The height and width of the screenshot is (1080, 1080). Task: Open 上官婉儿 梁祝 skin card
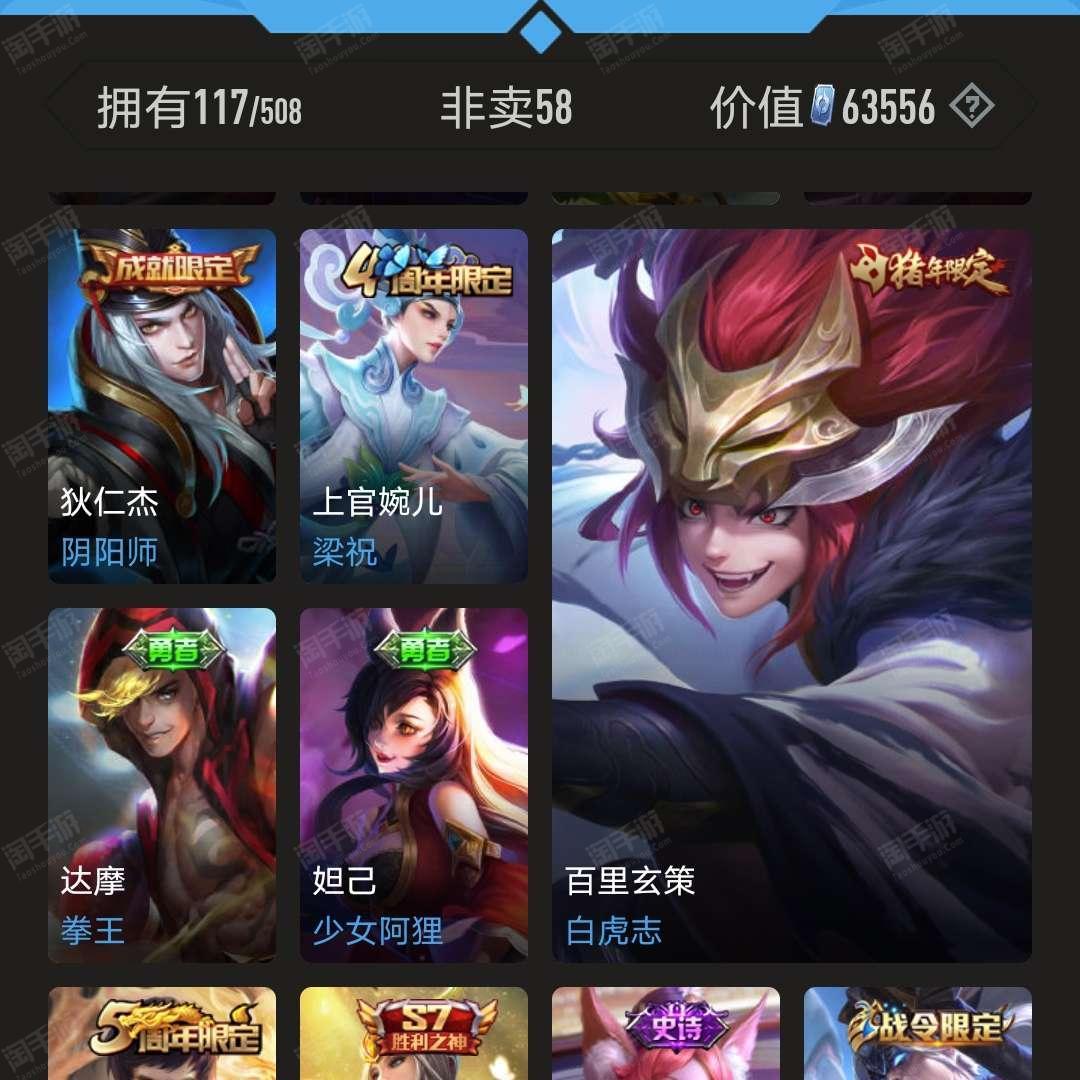point(414,406)
